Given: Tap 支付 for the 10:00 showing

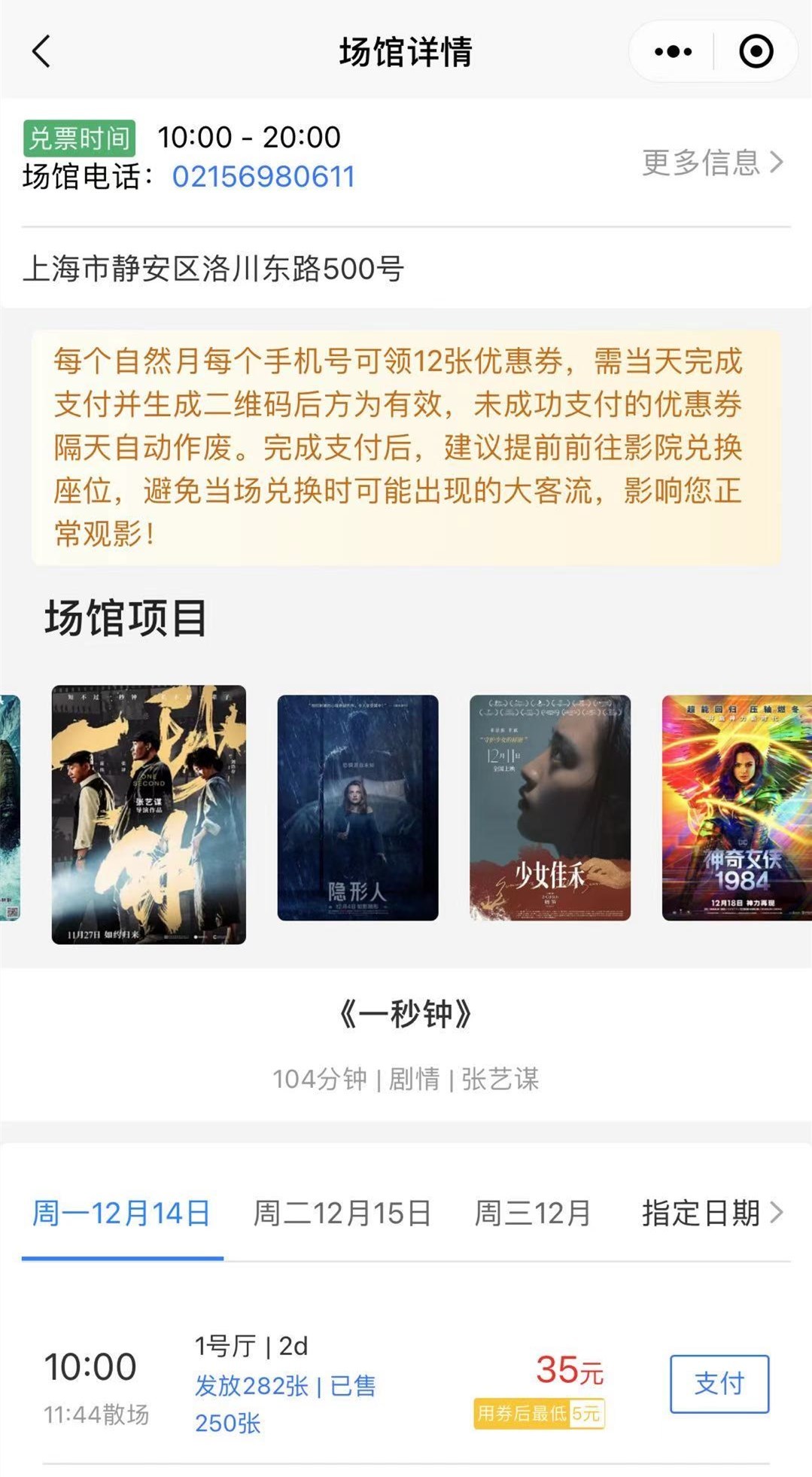Looking at the screenshot, I should 719,1384.
